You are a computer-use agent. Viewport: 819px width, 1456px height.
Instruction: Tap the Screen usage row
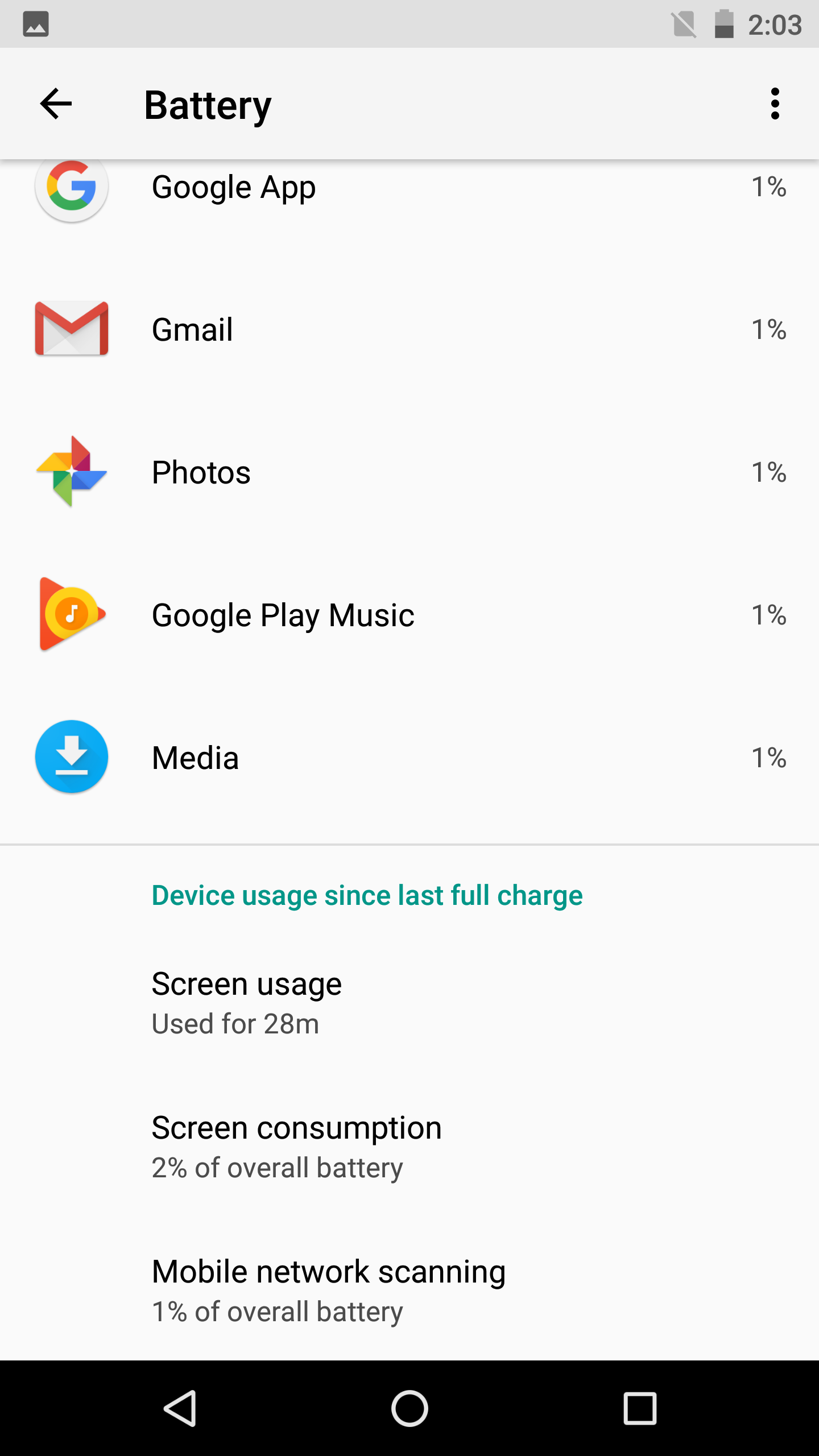[x=409, y=1003]
